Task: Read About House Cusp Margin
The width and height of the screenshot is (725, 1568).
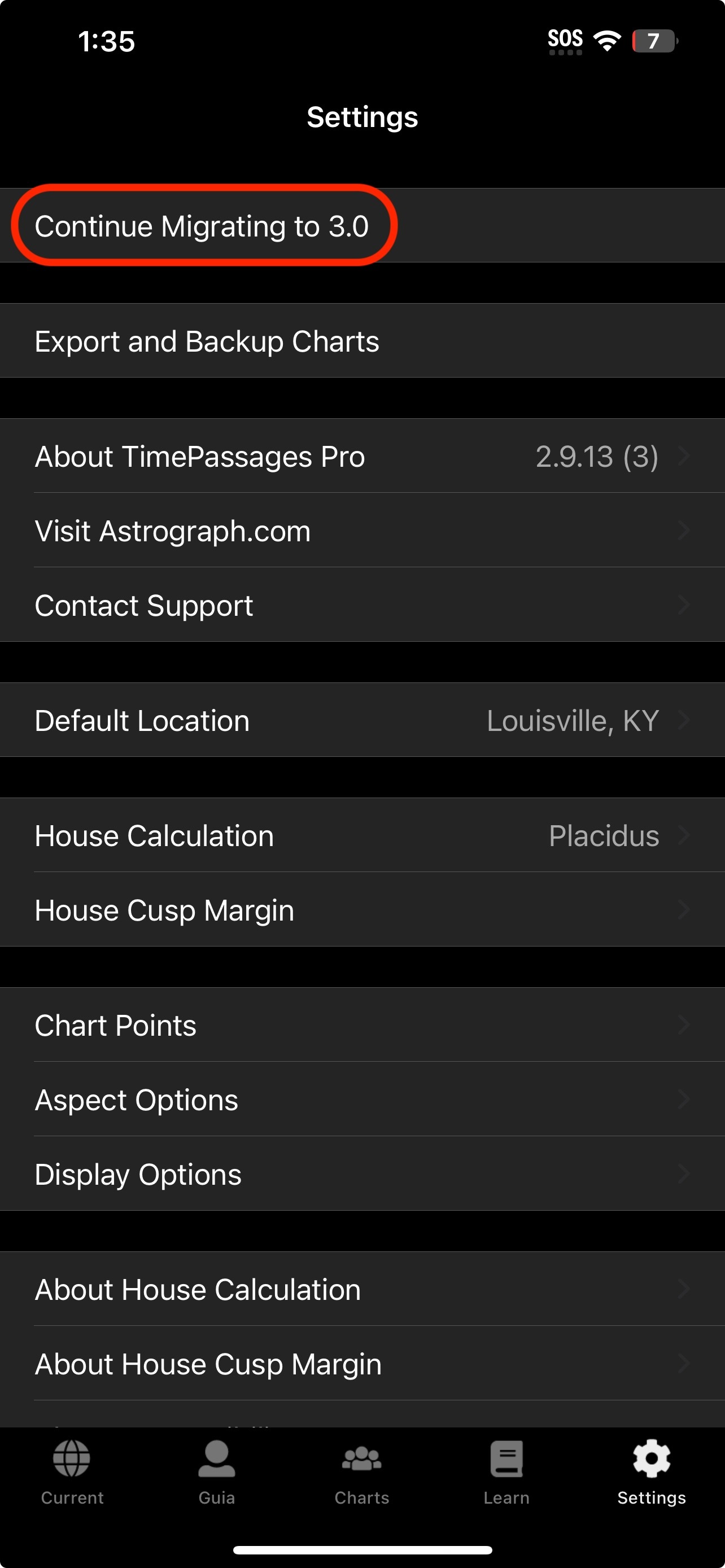Action: click(362, 1364)
